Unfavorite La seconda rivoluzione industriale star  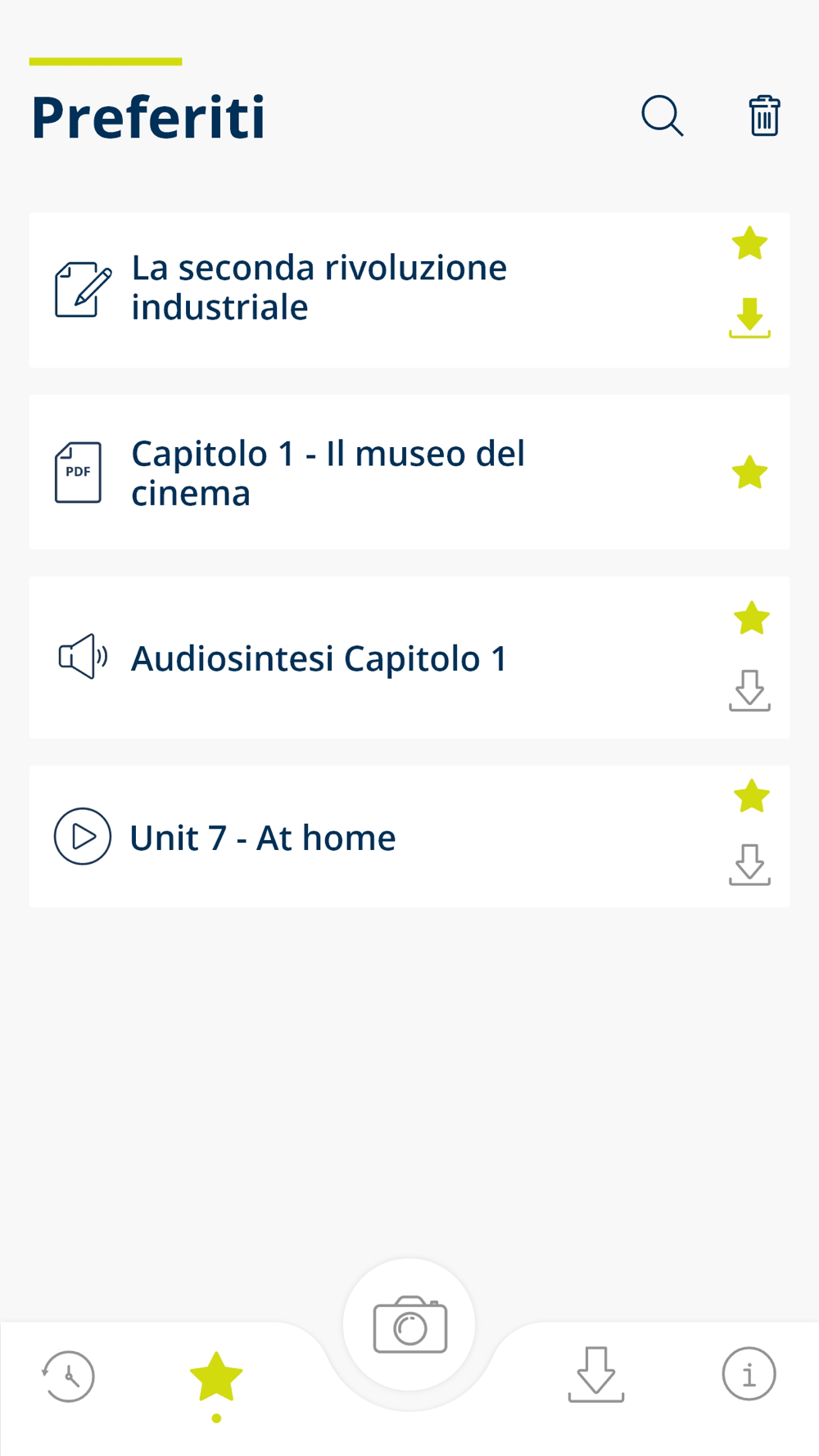pyautogui.click(x=749, y=244)
